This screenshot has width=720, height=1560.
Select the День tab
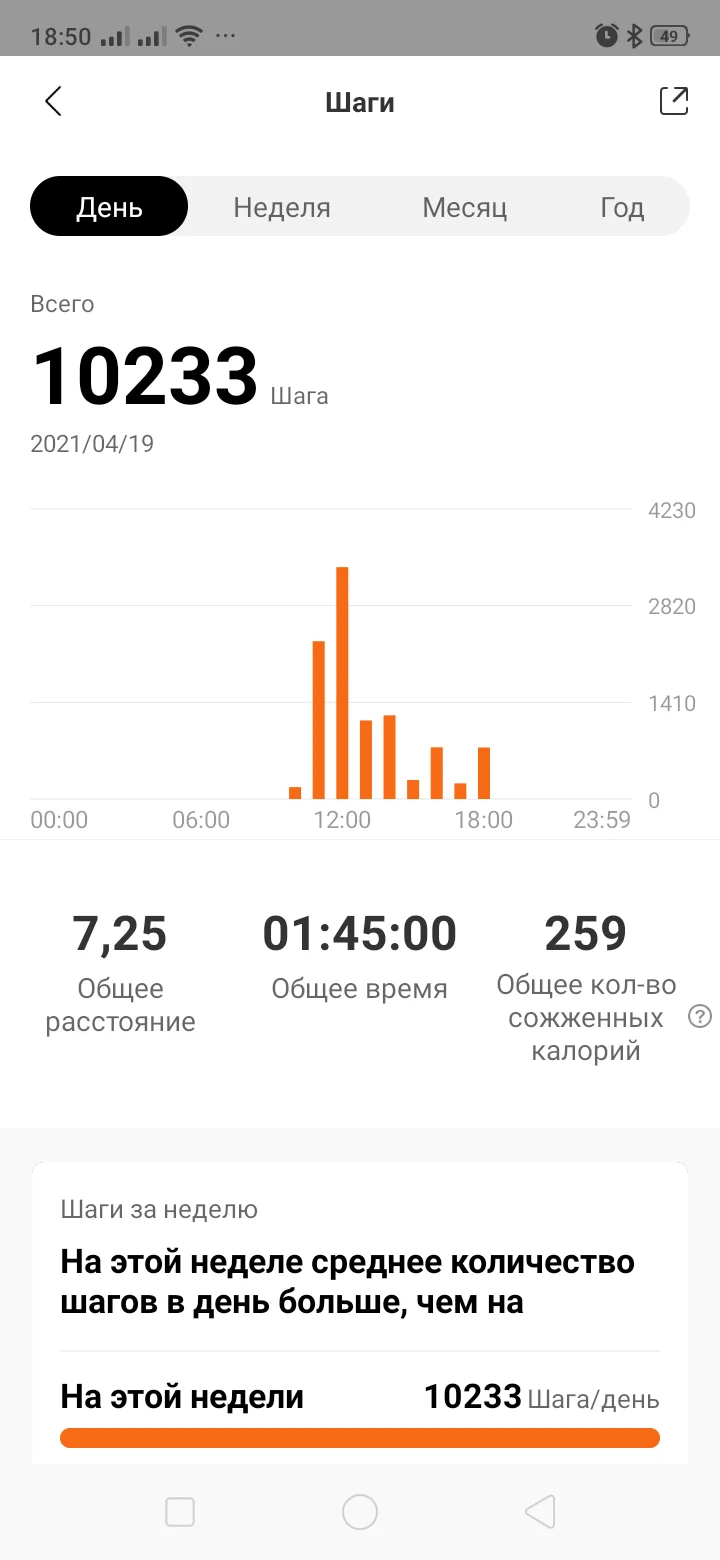click(110, 207)
